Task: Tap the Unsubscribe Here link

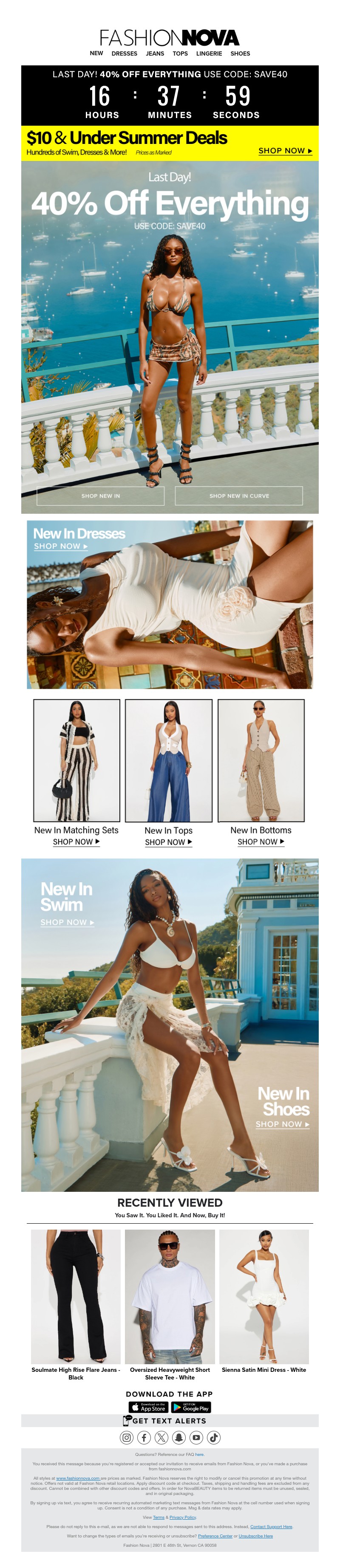Action: pos(255,1536)
